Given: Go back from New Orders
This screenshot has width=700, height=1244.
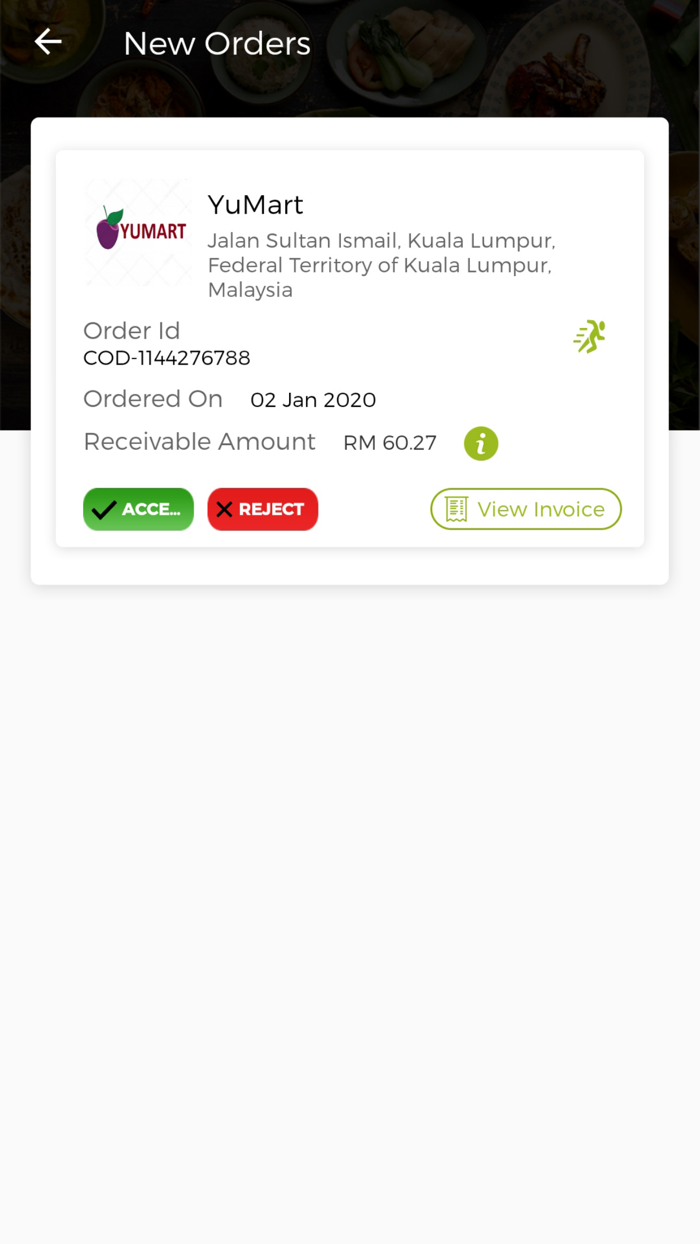Looking at the screenshot, I should point(48,42).
